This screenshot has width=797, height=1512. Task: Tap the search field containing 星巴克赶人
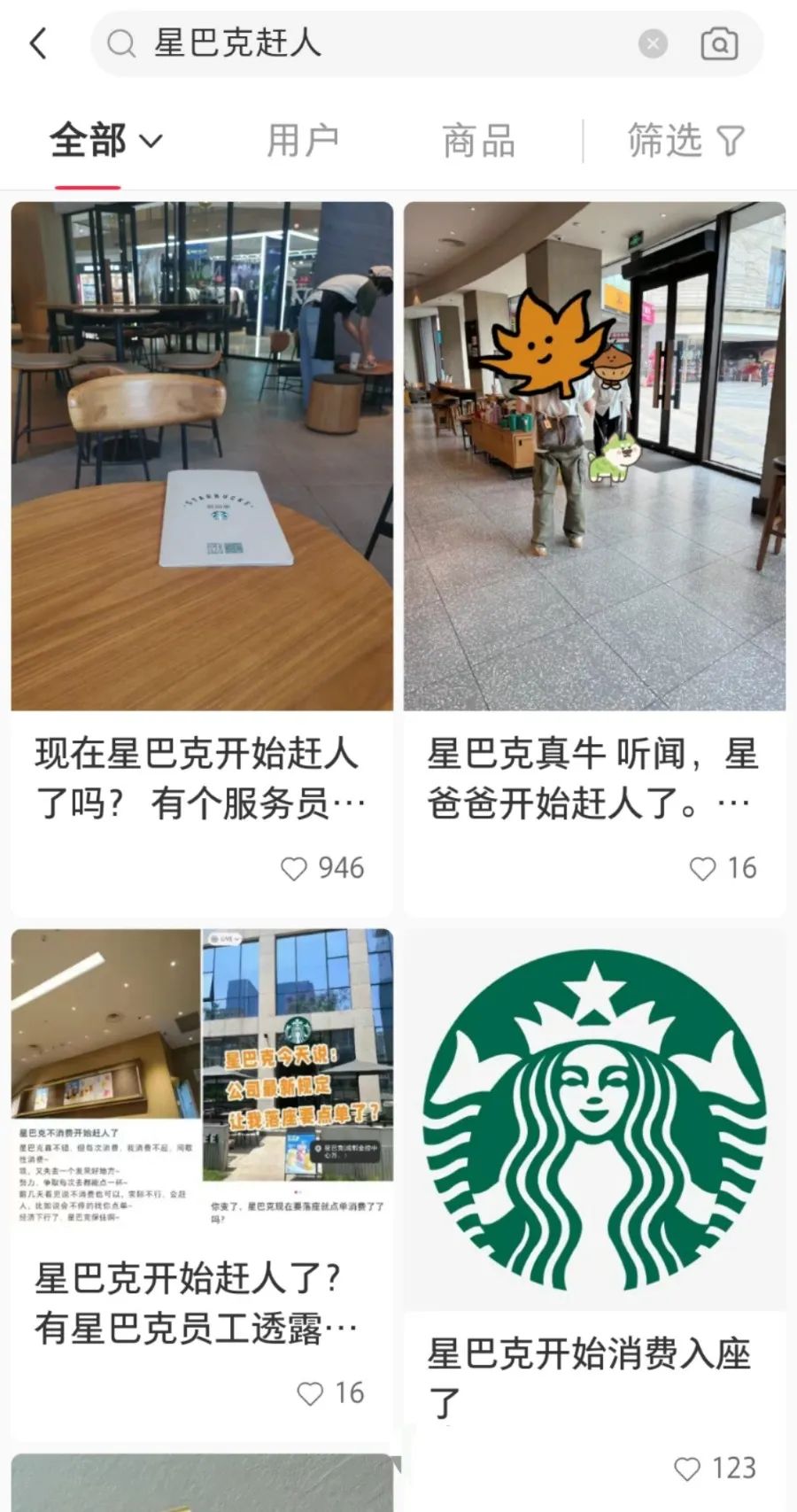tap(372, 43)
